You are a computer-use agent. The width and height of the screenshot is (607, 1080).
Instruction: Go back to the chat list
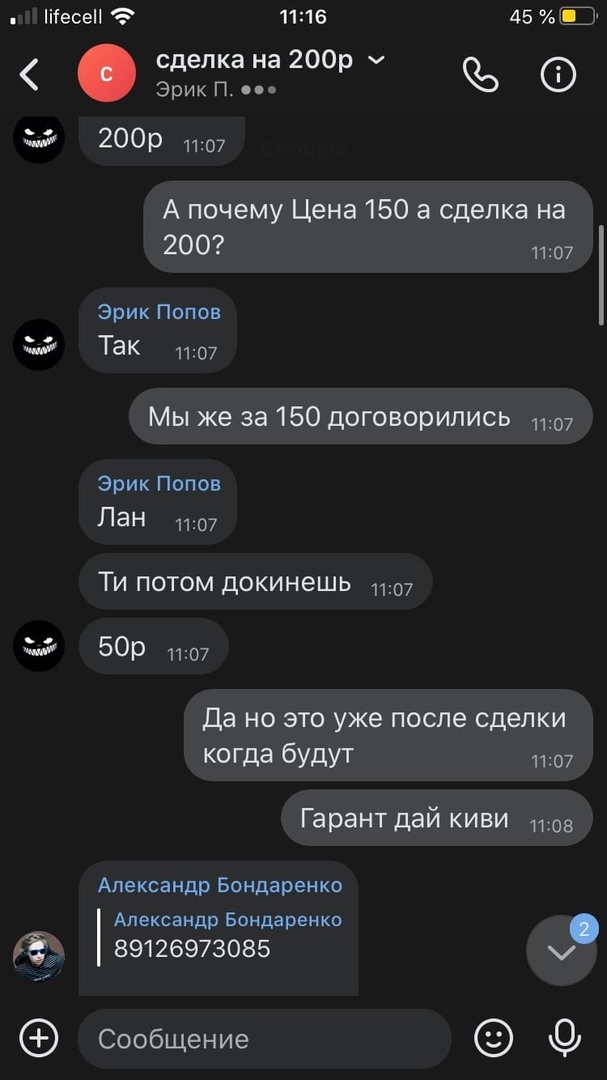tap(30, 74)
